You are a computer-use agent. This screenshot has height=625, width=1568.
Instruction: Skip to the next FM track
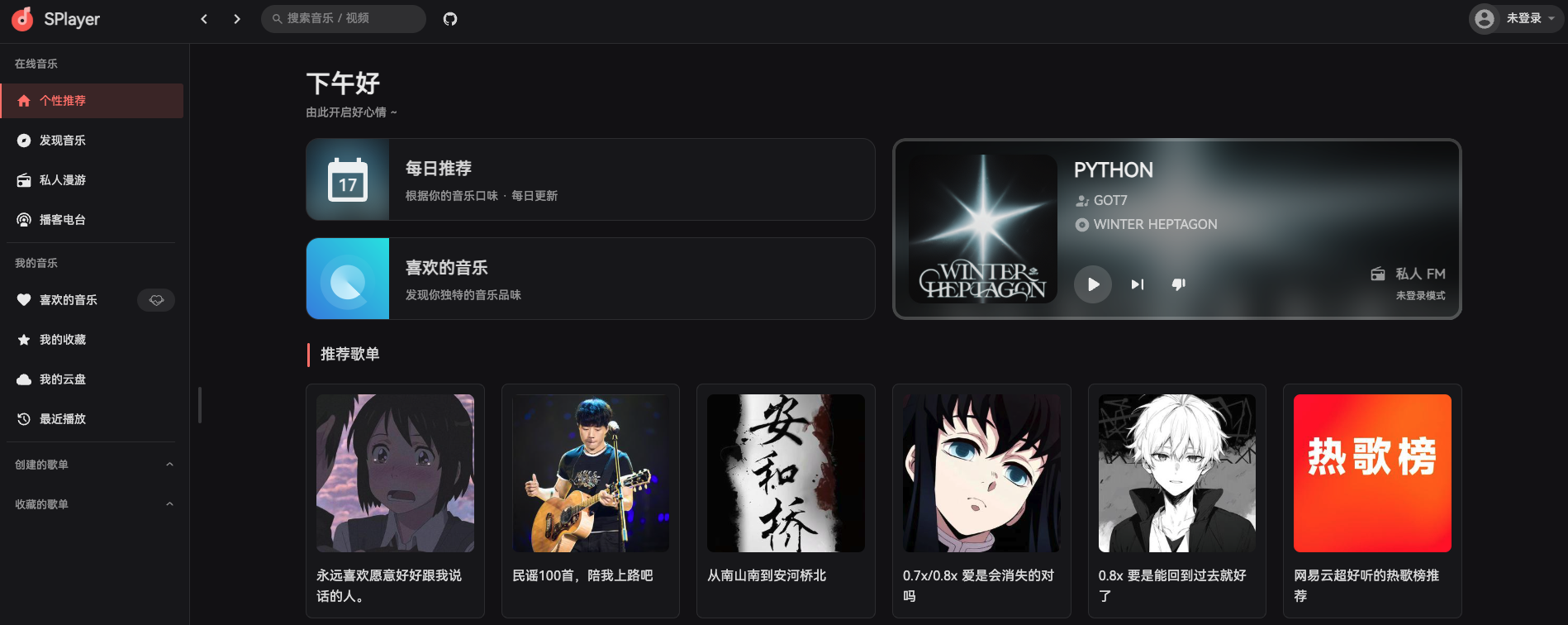(1138, 284)
